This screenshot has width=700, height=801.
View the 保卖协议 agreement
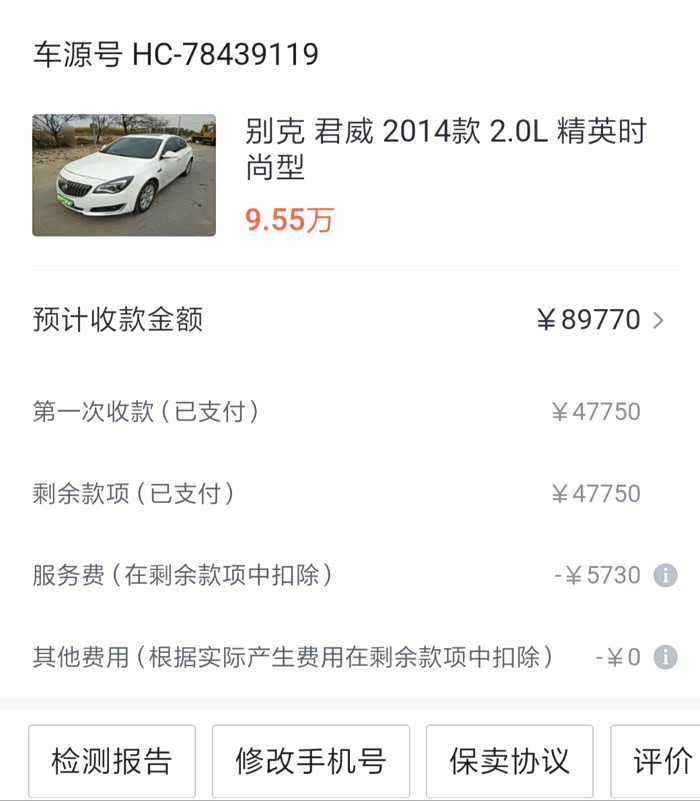(509, 761)
